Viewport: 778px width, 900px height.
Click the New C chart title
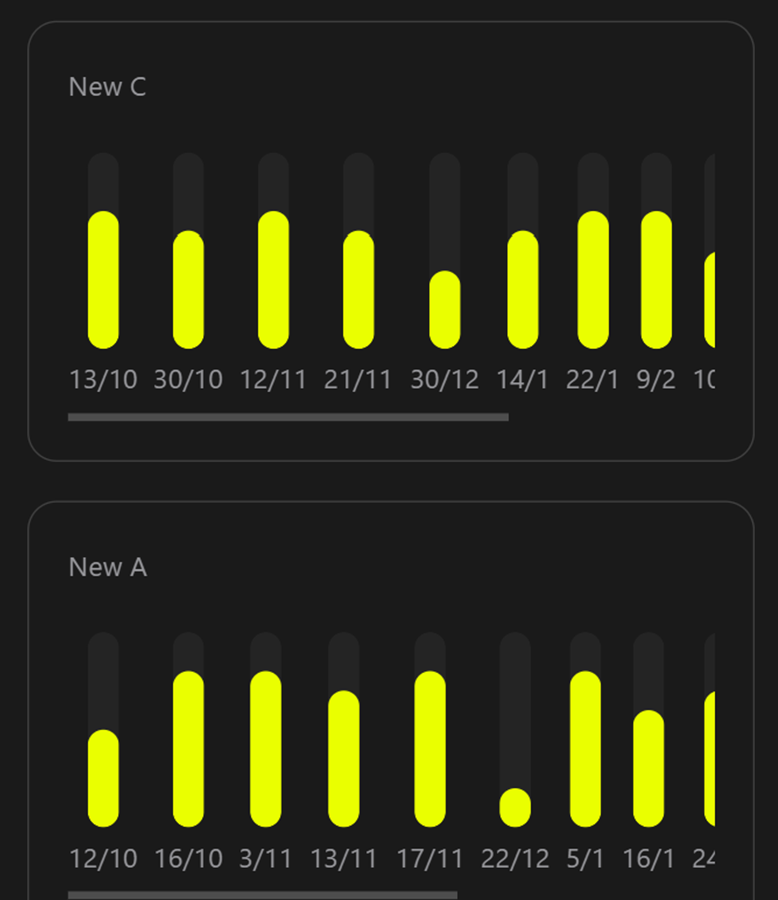pyautogui.click(x=107, y=87)
